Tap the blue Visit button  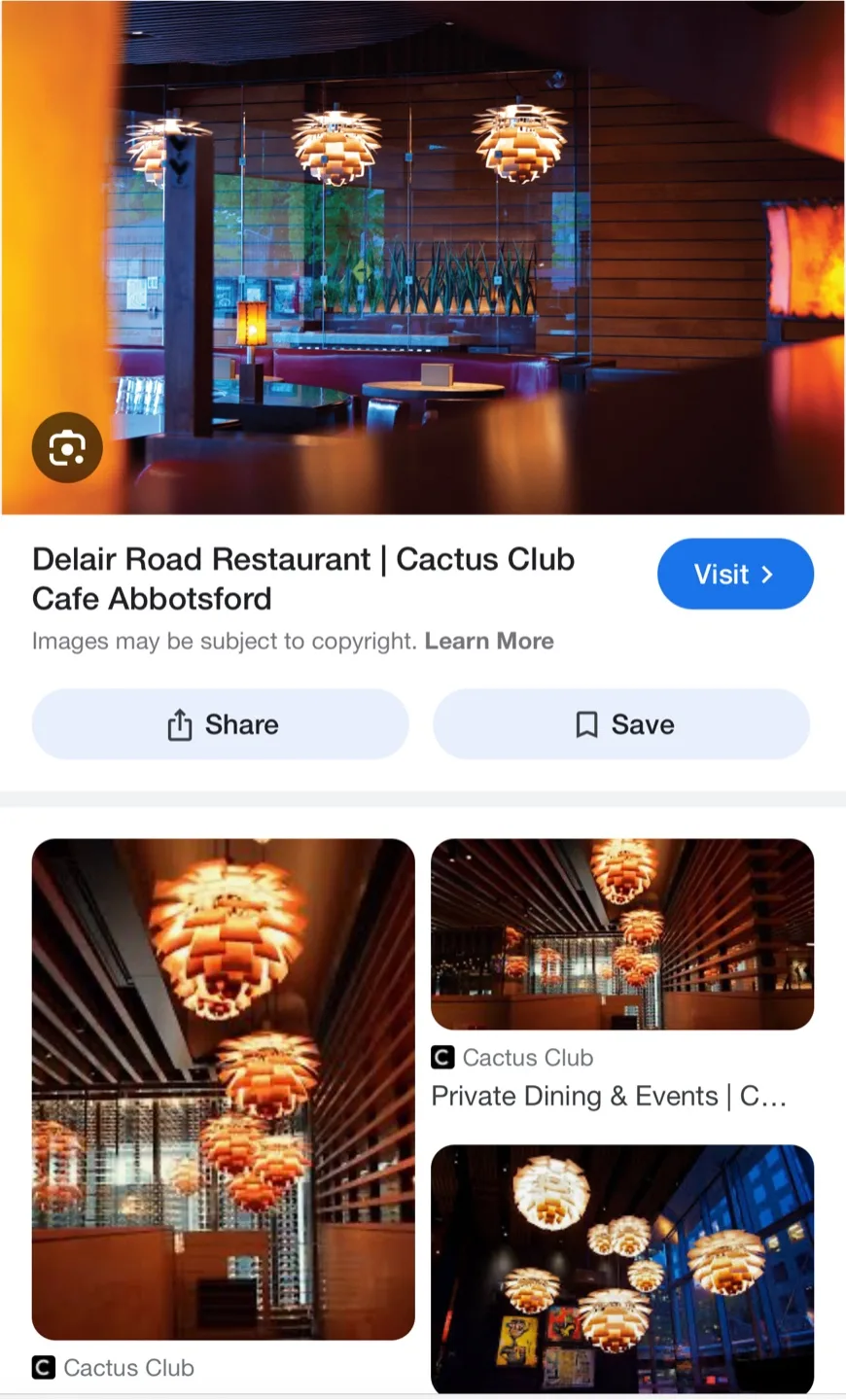tap(735, 574)
